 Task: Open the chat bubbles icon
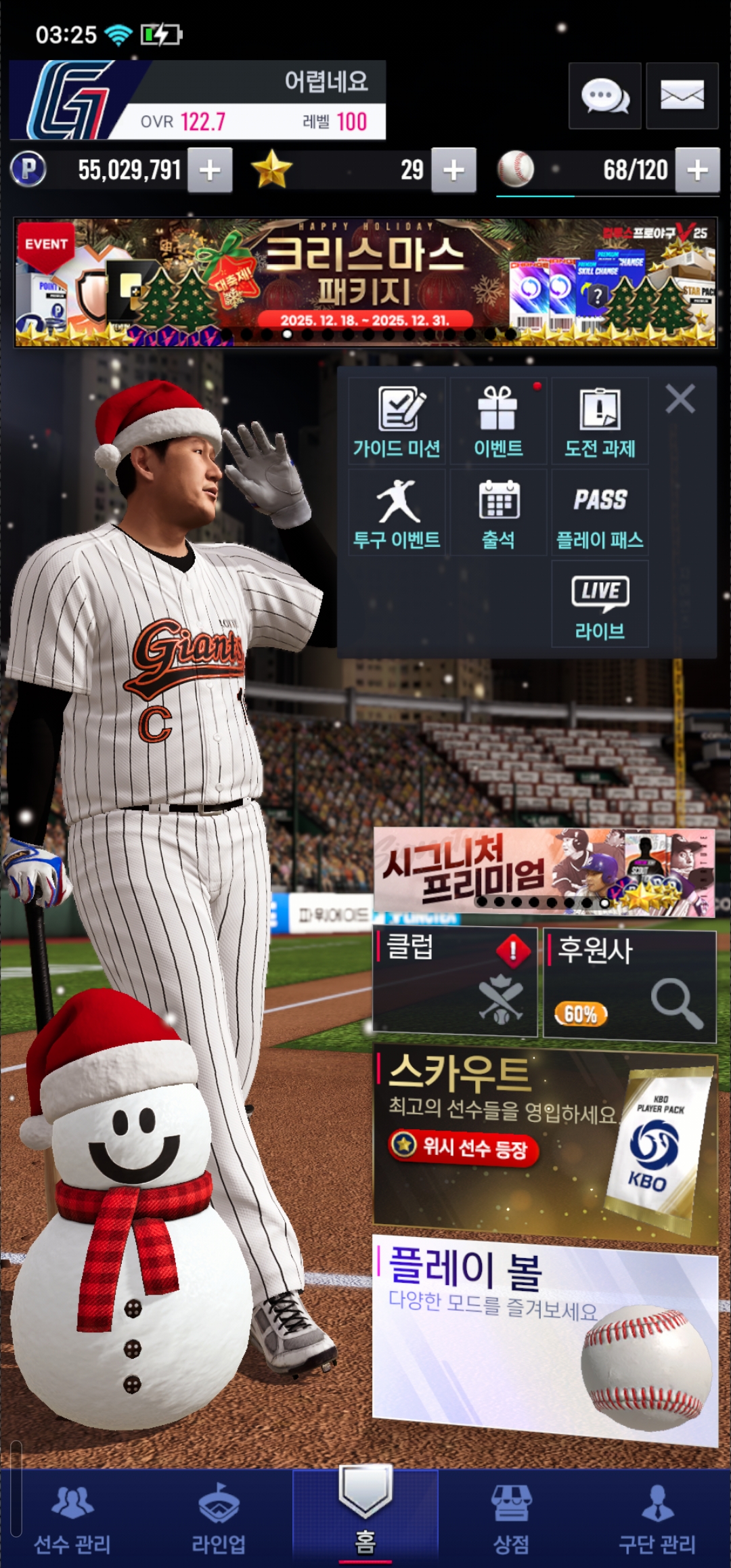604,95
